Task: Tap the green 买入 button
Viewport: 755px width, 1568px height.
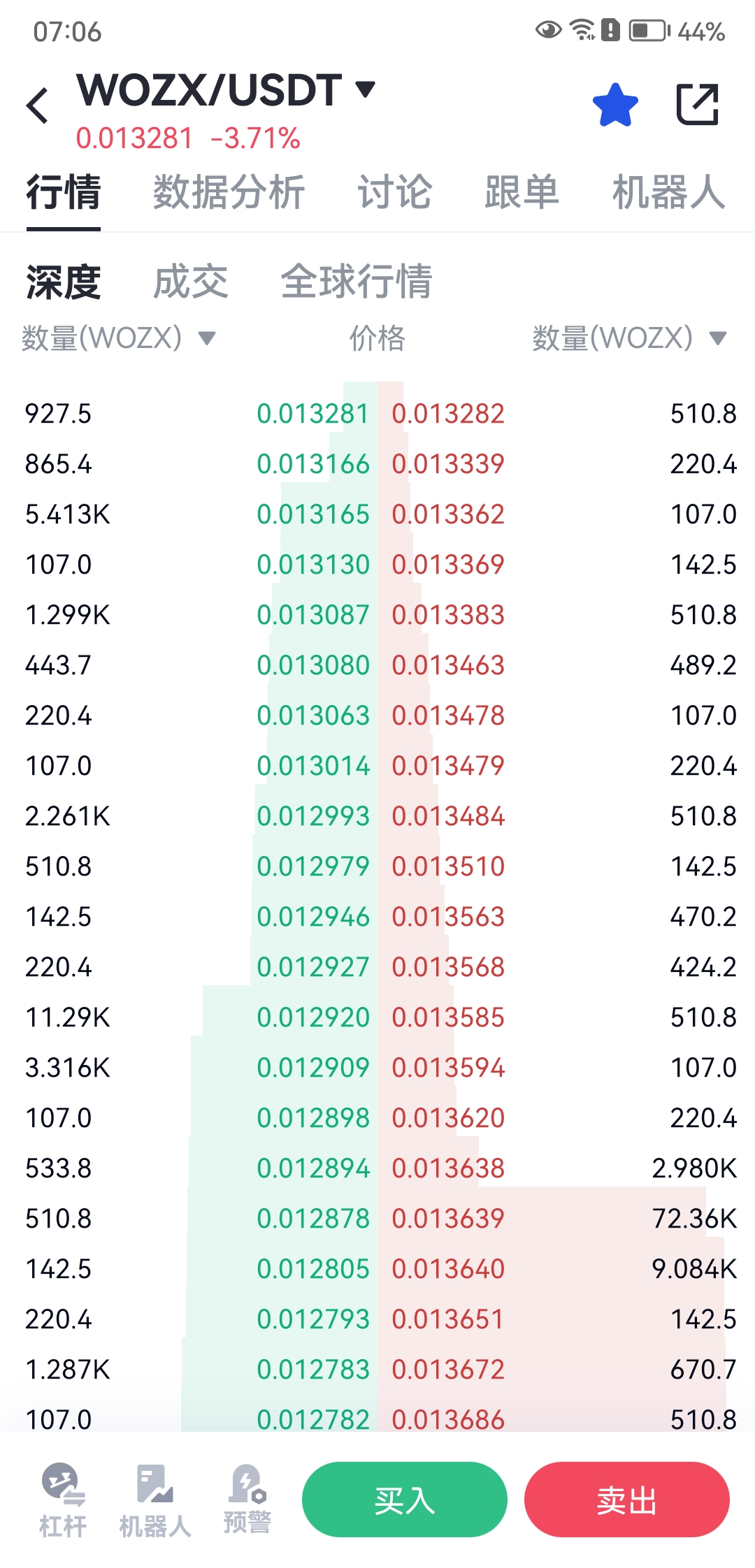Action: (x=404, y=1500)
